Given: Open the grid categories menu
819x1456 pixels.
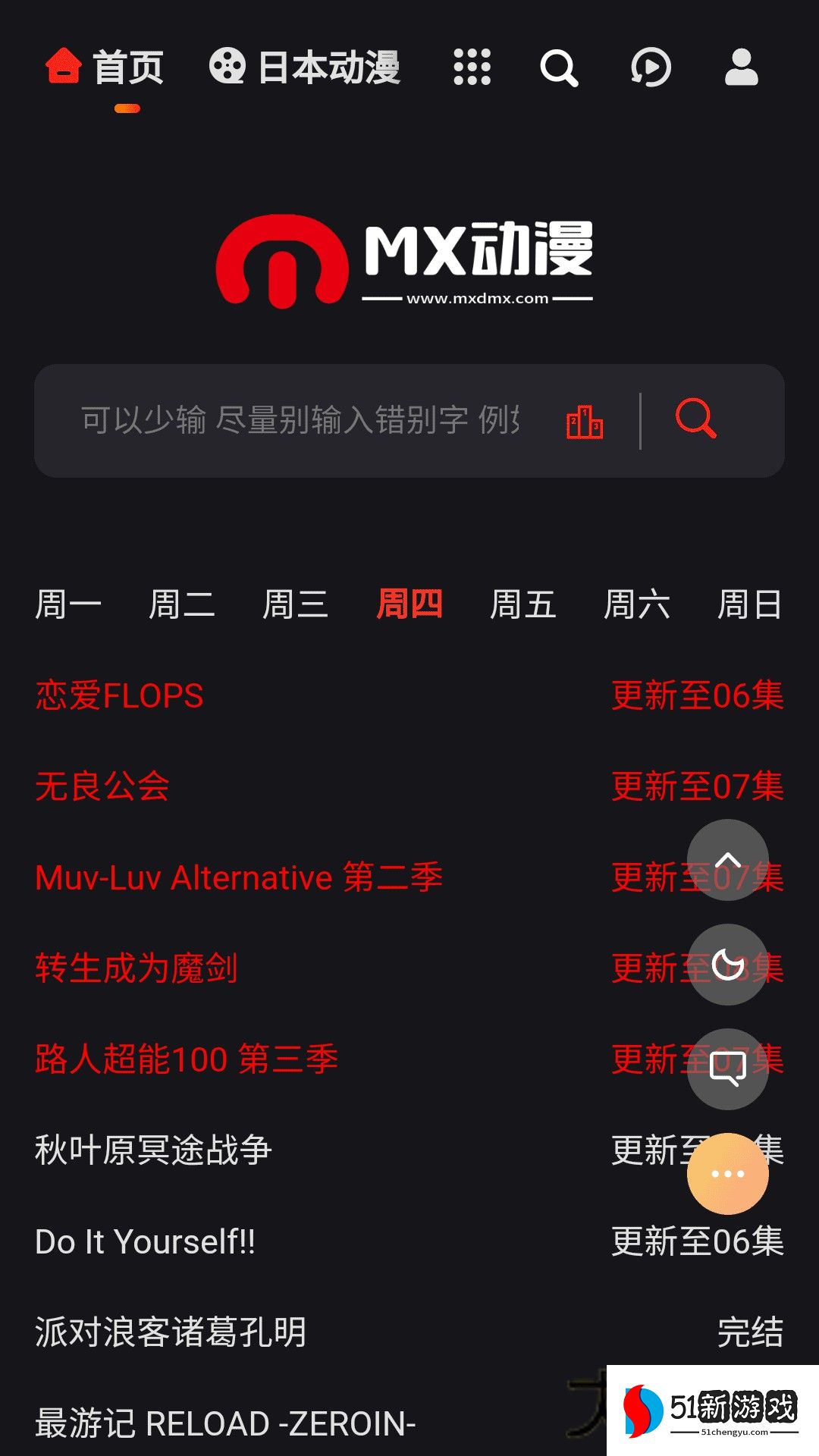Looking at the screenshot, I should coord(472,67).
